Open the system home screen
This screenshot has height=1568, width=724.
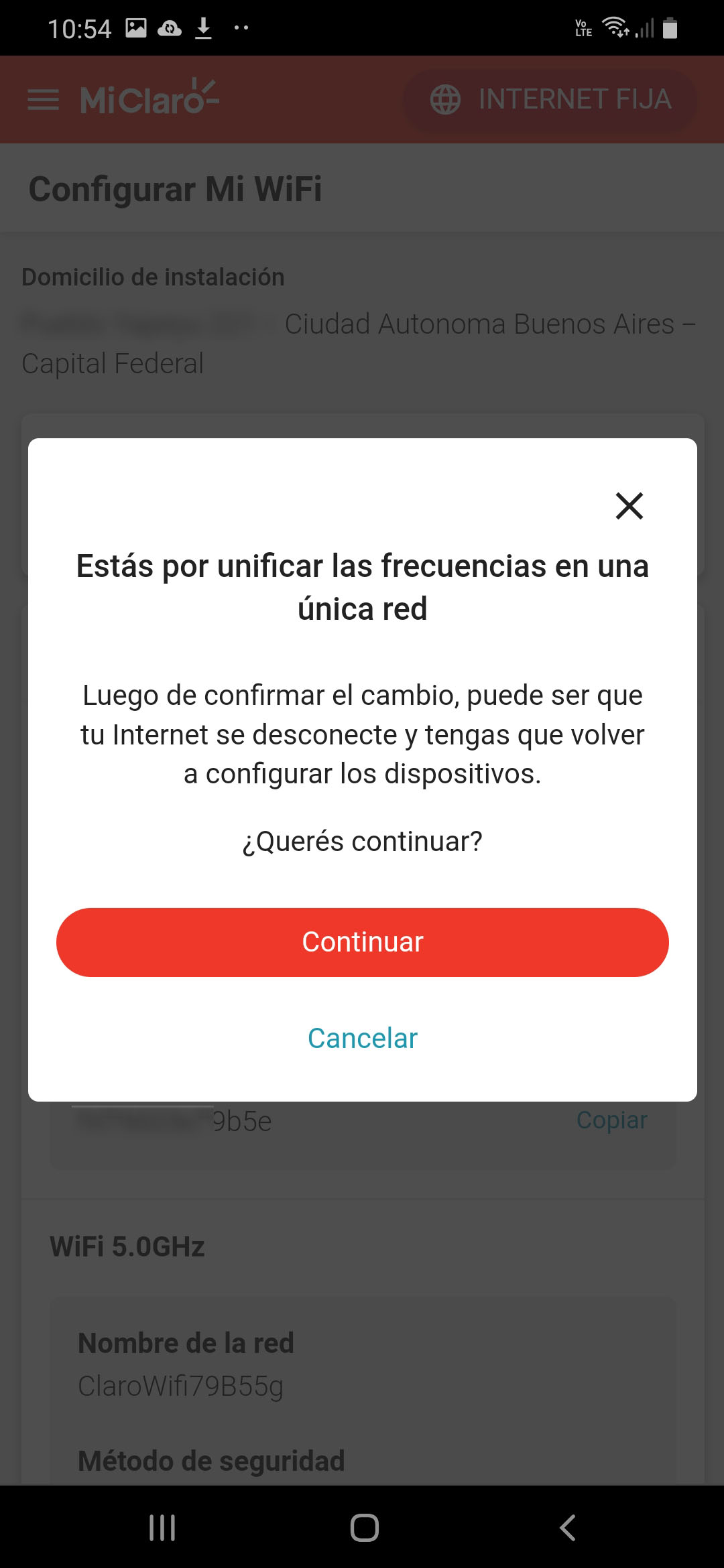click(x=364, y=1528)
